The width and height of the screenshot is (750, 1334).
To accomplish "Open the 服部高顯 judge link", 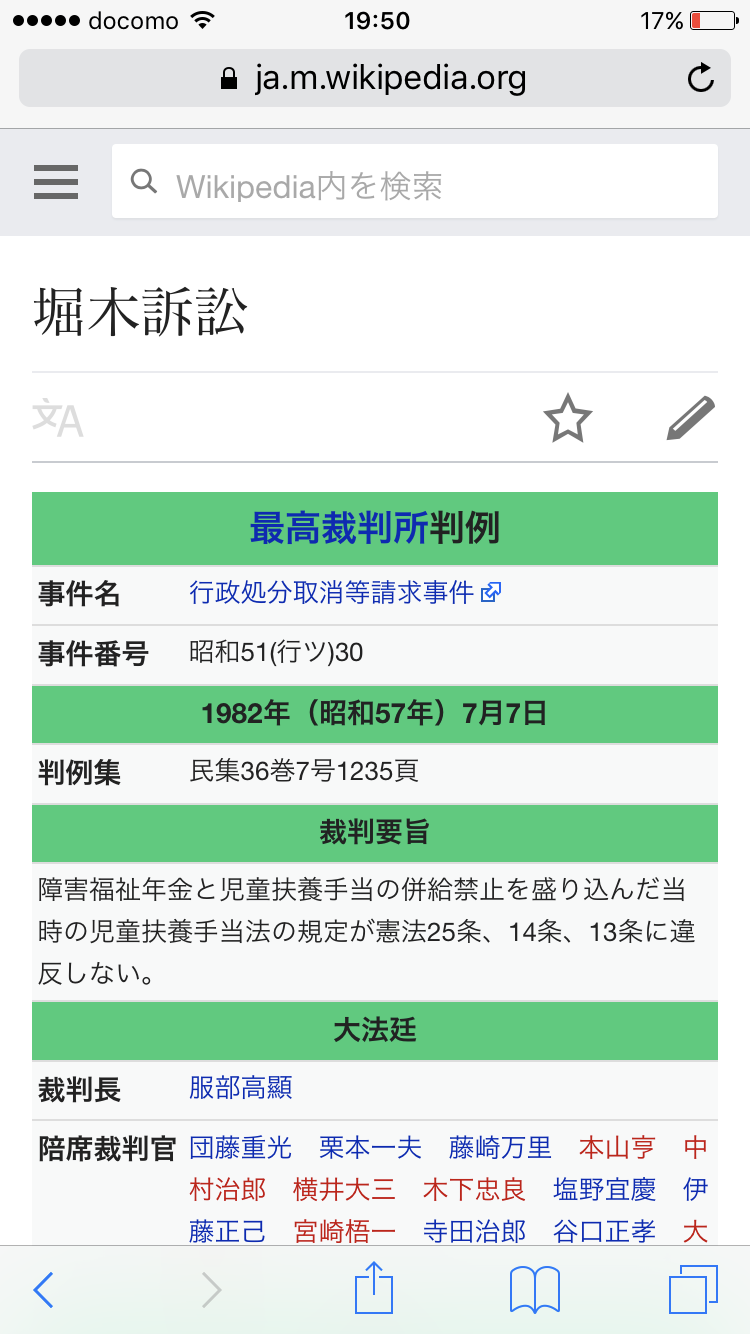I will click(240, 1087).
